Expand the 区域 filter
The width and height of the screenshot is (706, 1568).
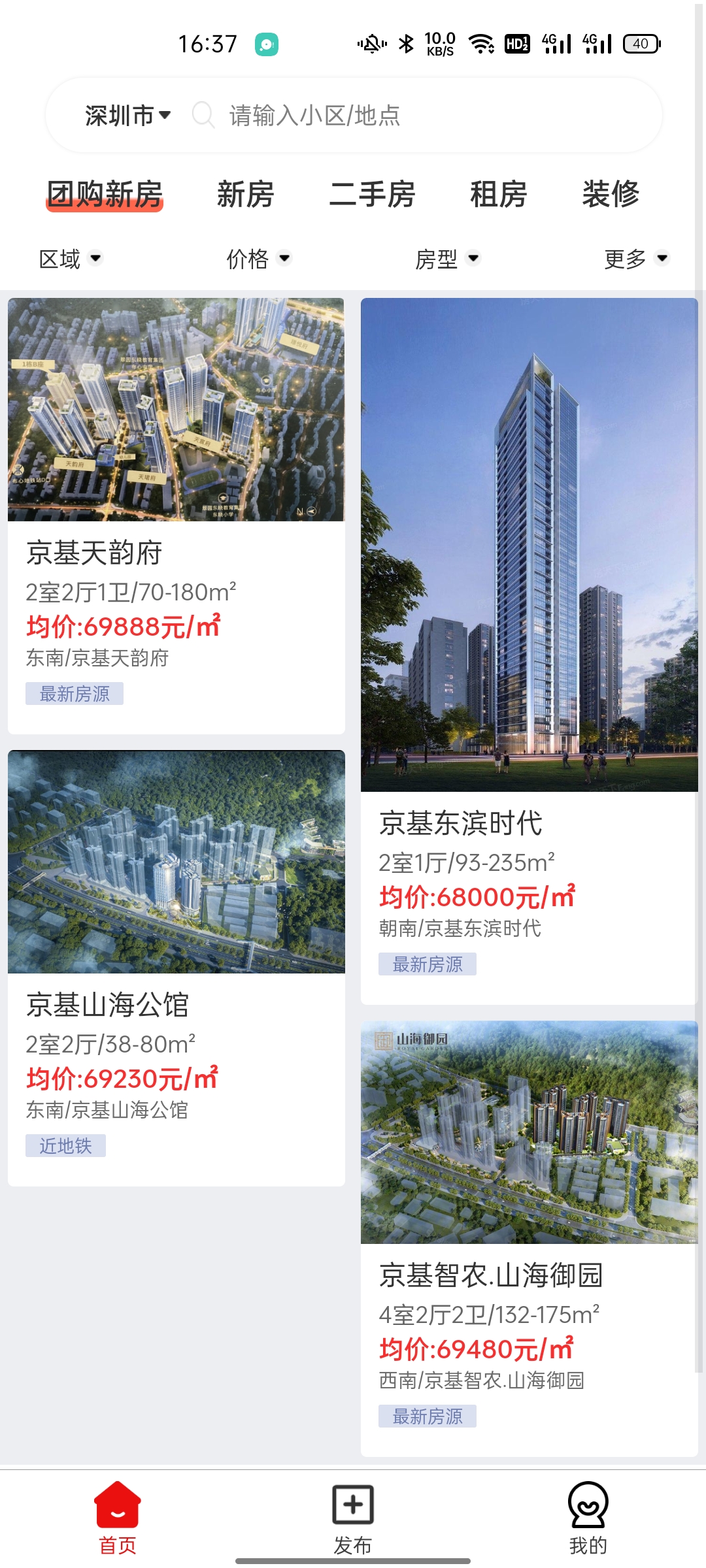point(71,259)
